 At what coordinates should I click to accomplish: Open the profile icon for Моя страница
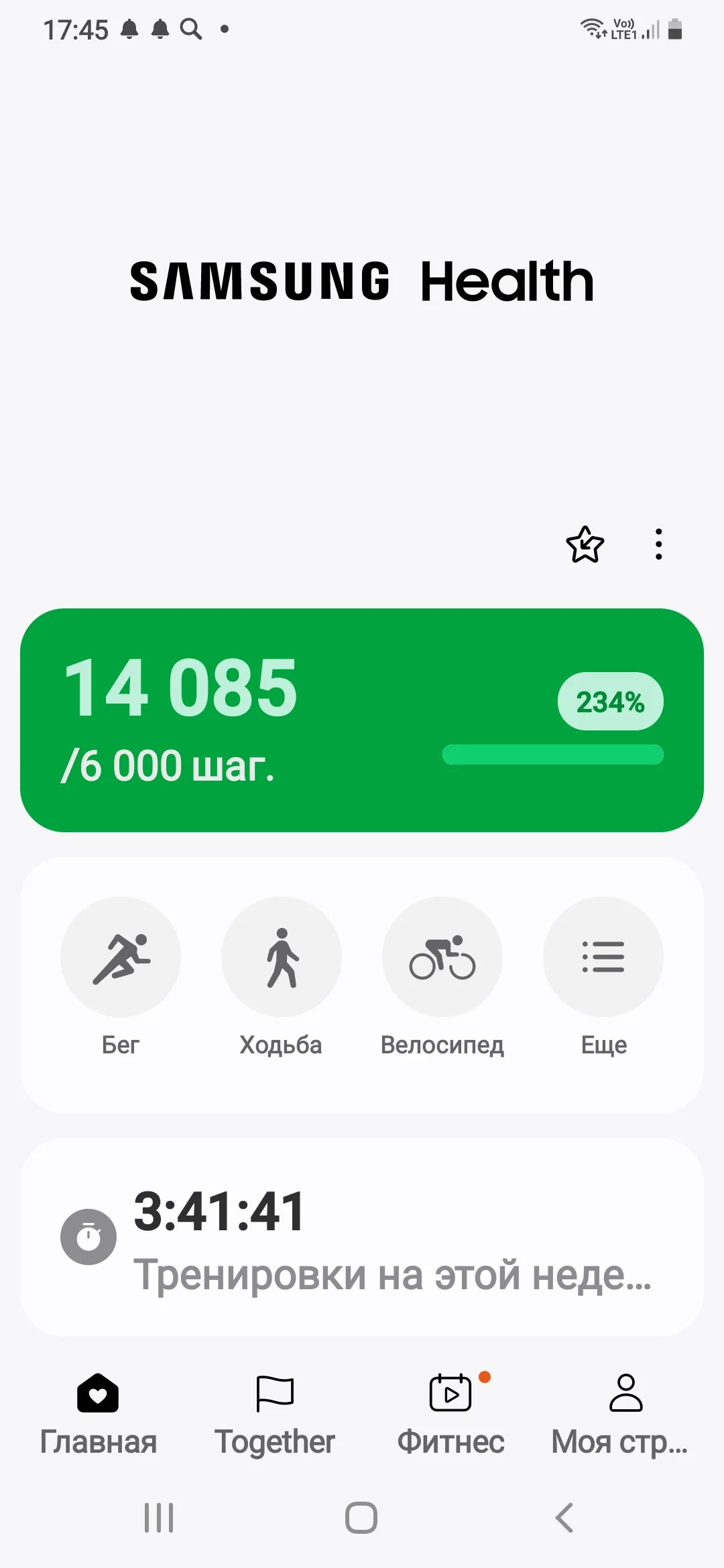pyautogui.click(x=625, y=1392)
